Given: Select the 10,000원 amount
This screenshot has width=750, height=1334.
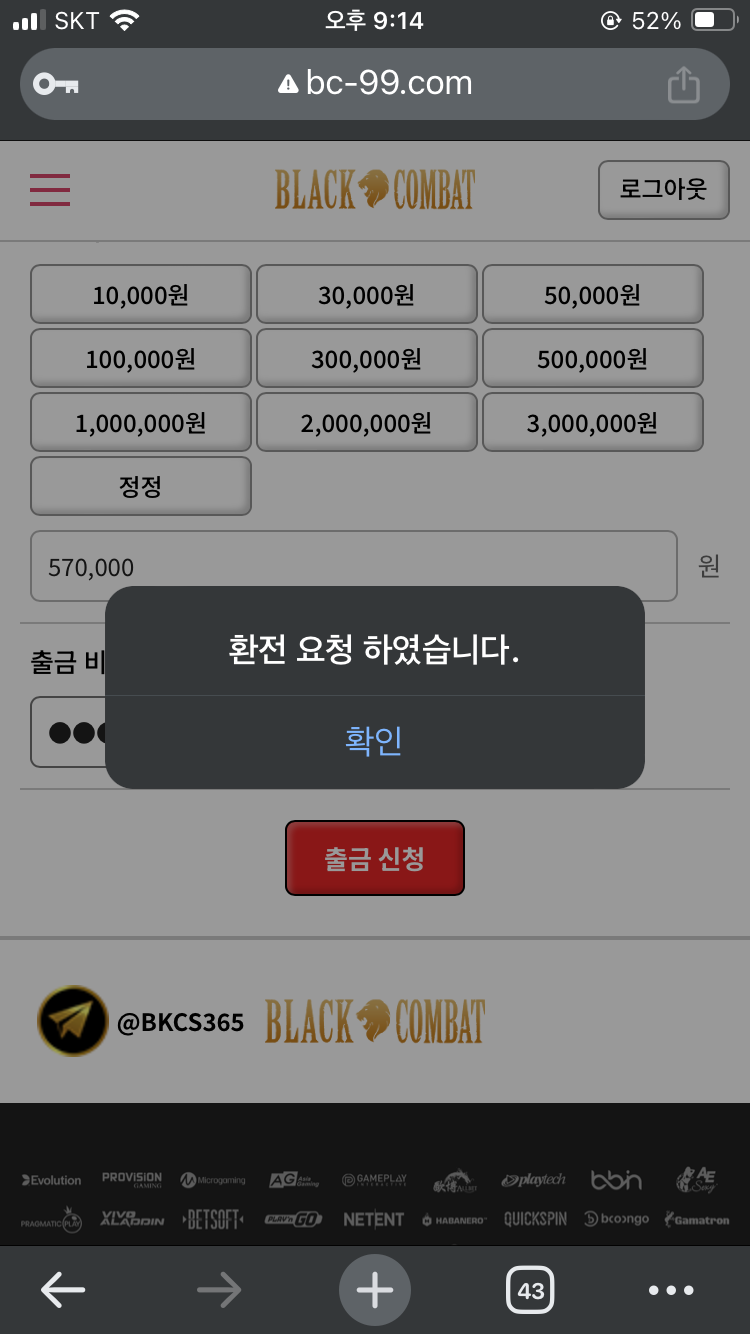Looking at the screenshot, I should tap(141, 295).
